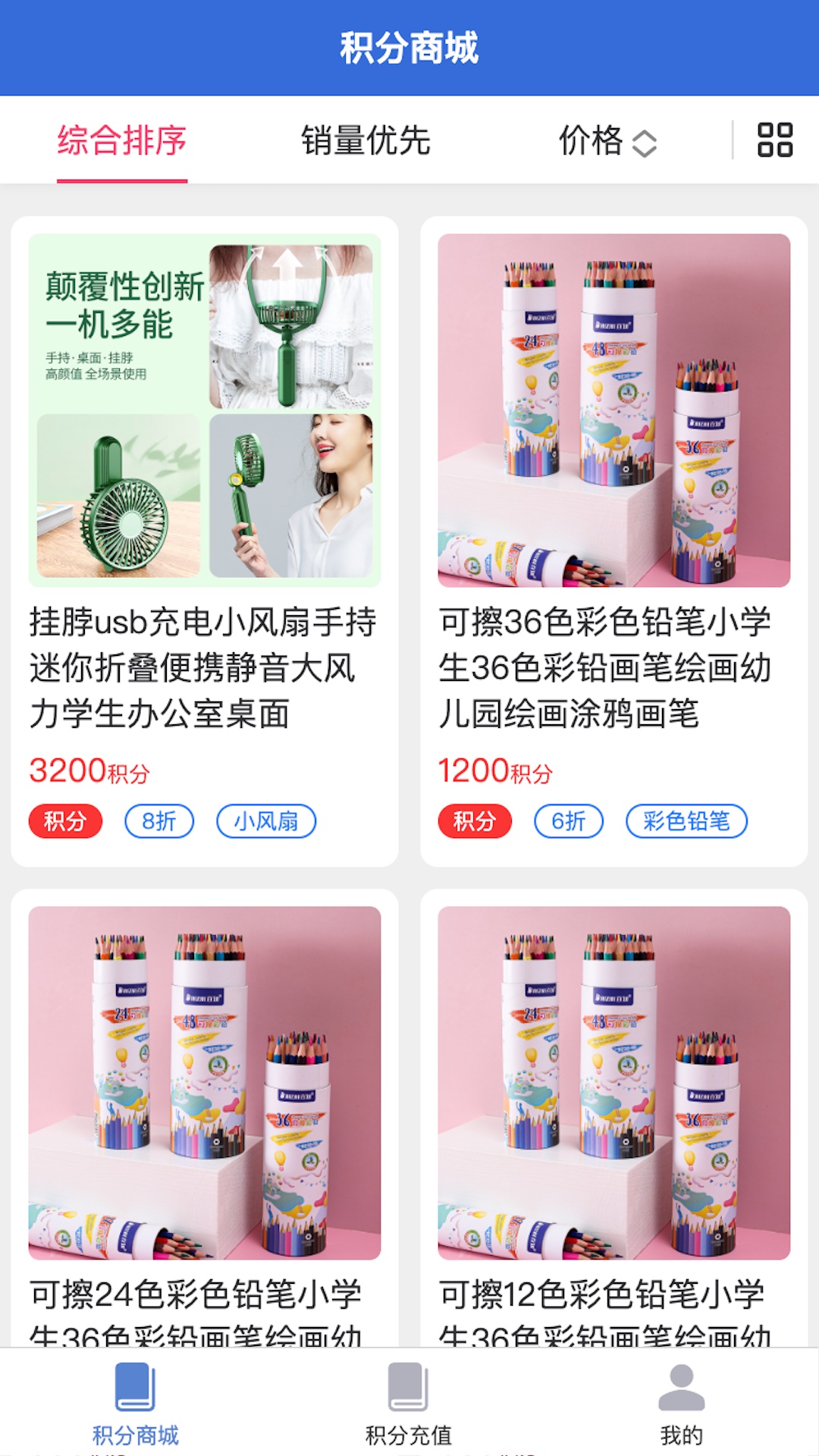Toggle the grid layout view icon
This screenshot has width=819, height=1456.
[774, 140]
